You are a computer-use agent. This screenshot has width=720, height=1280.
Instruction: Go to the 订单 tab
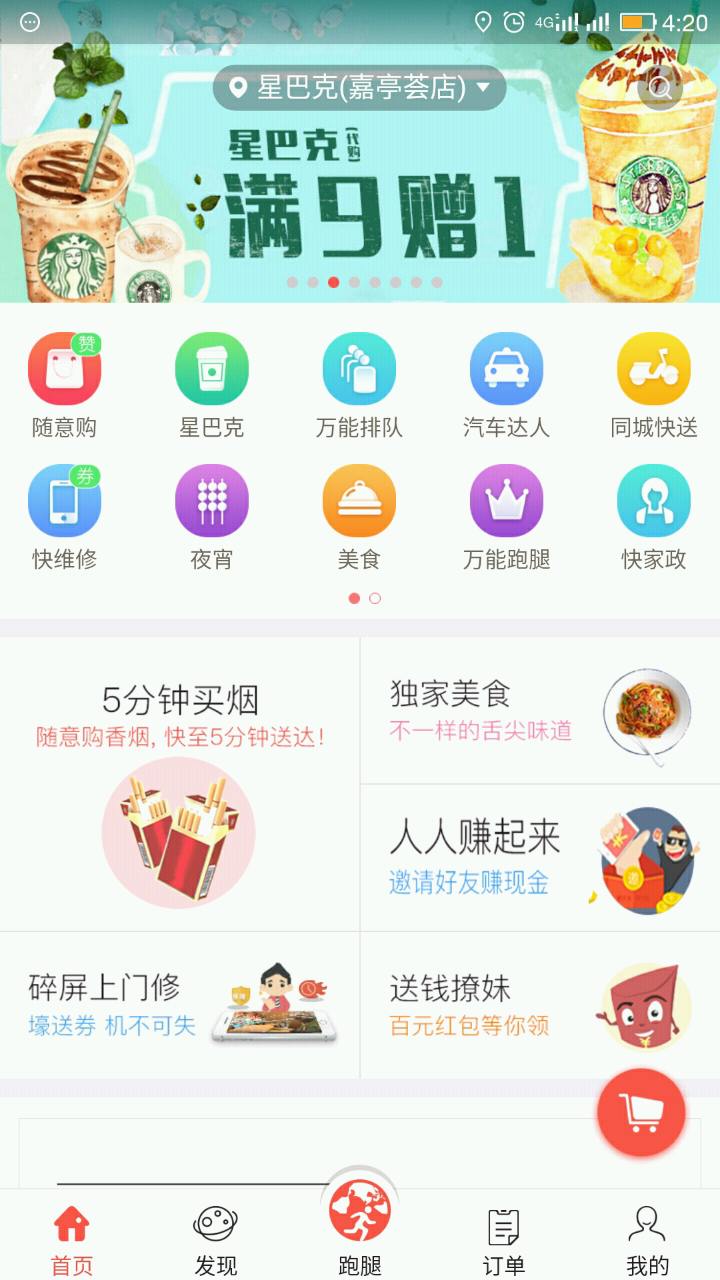503,1238
